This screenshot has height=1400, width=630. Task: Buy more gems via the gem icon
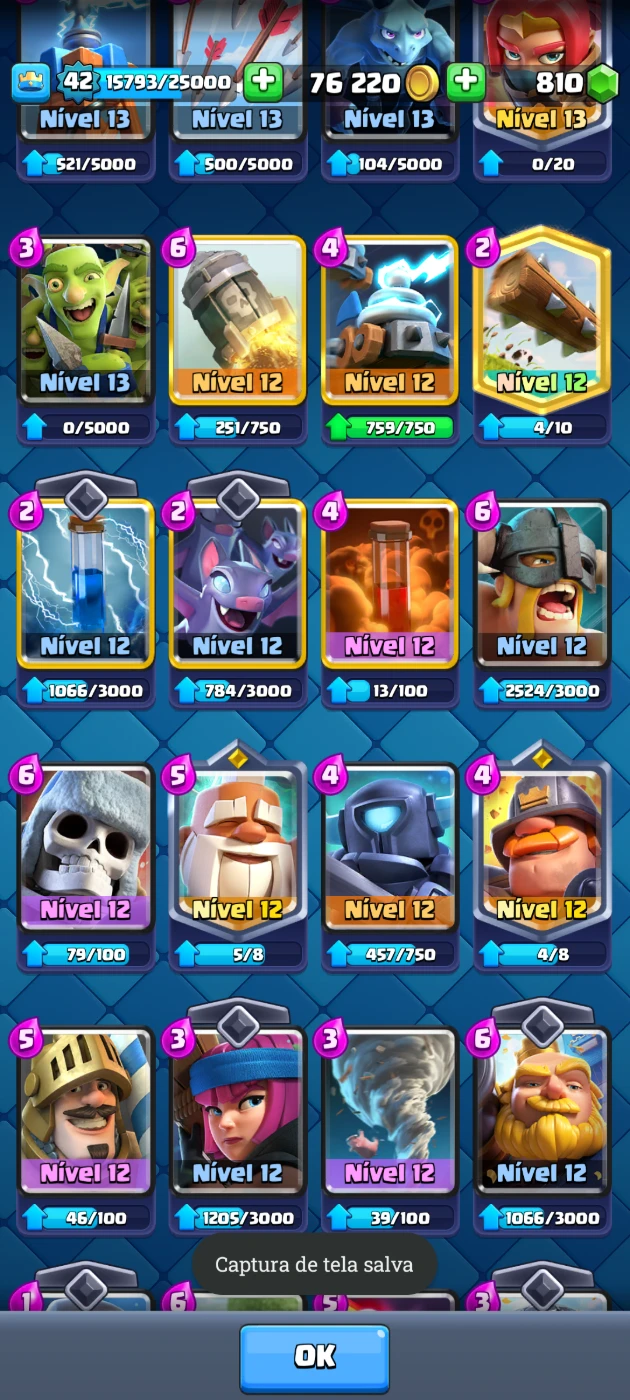pos(601,83)
